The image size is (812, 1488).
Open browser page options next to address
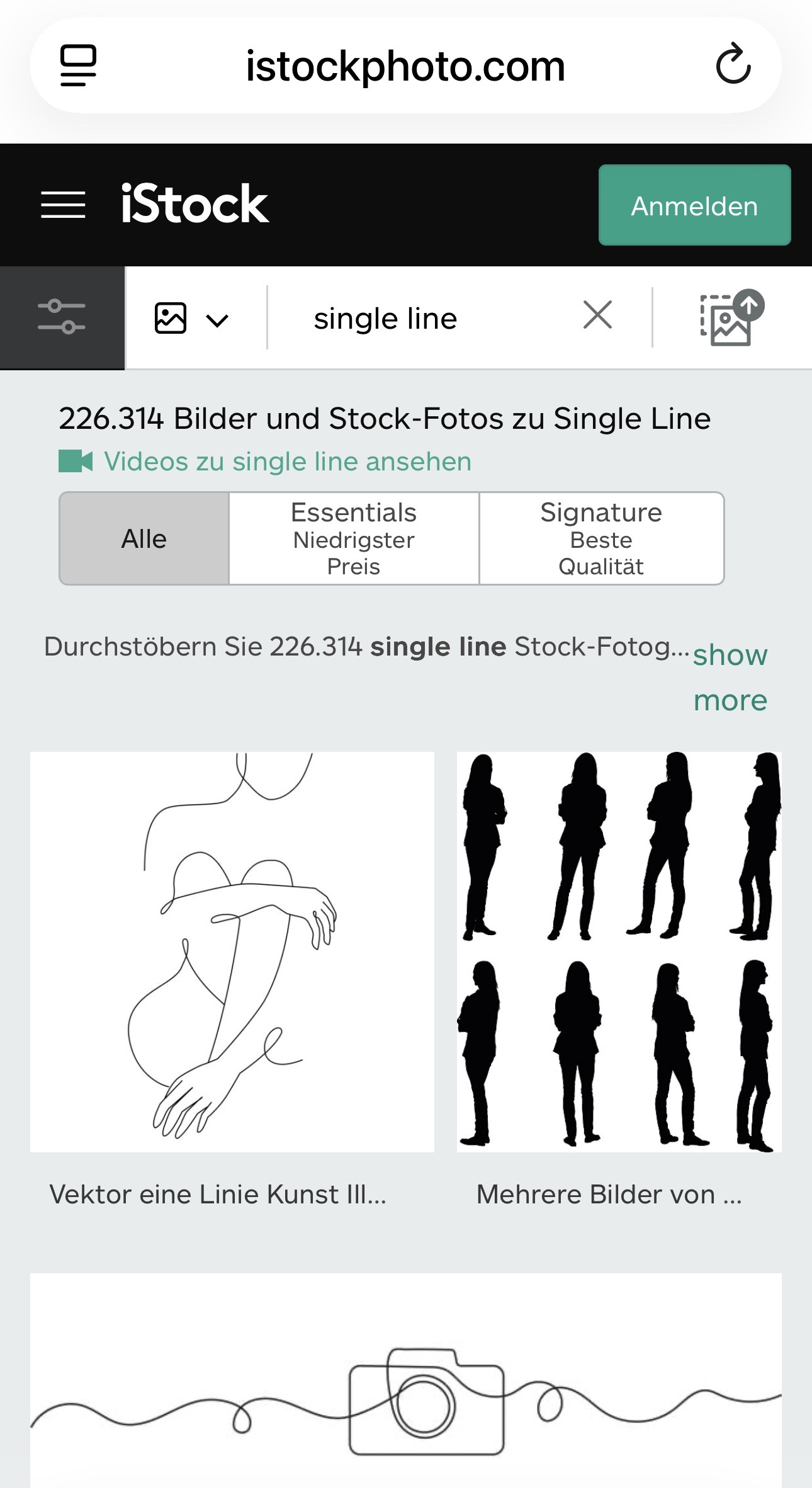pyautogui.click(x=79, y=65)
